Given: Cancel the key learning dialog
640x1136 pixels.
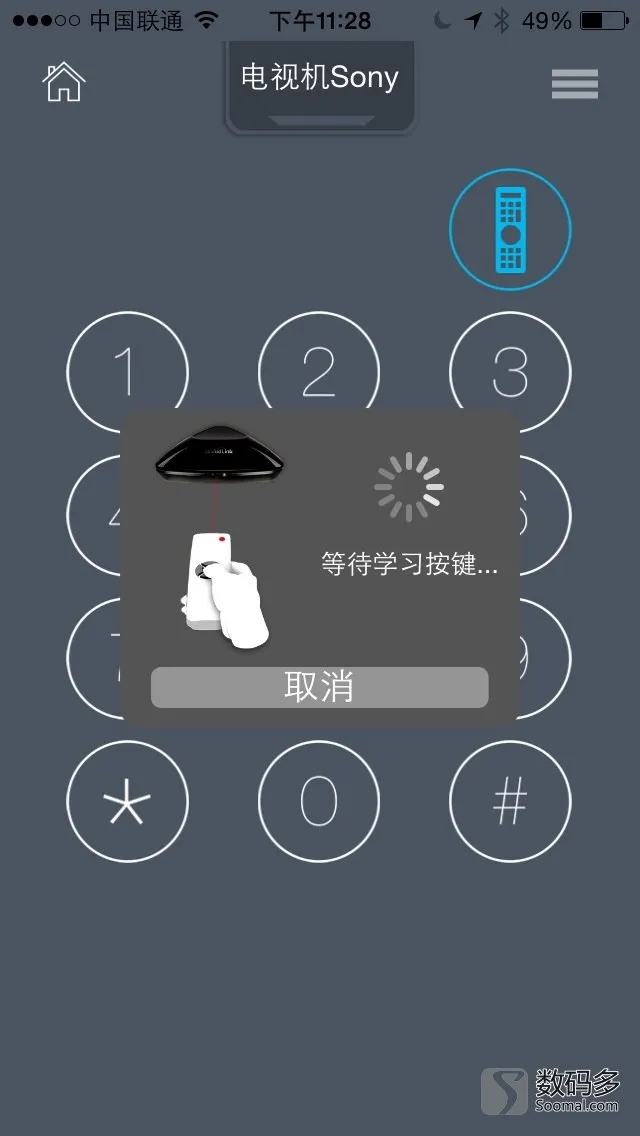Looking at the screenshot, I should point(320,687).
